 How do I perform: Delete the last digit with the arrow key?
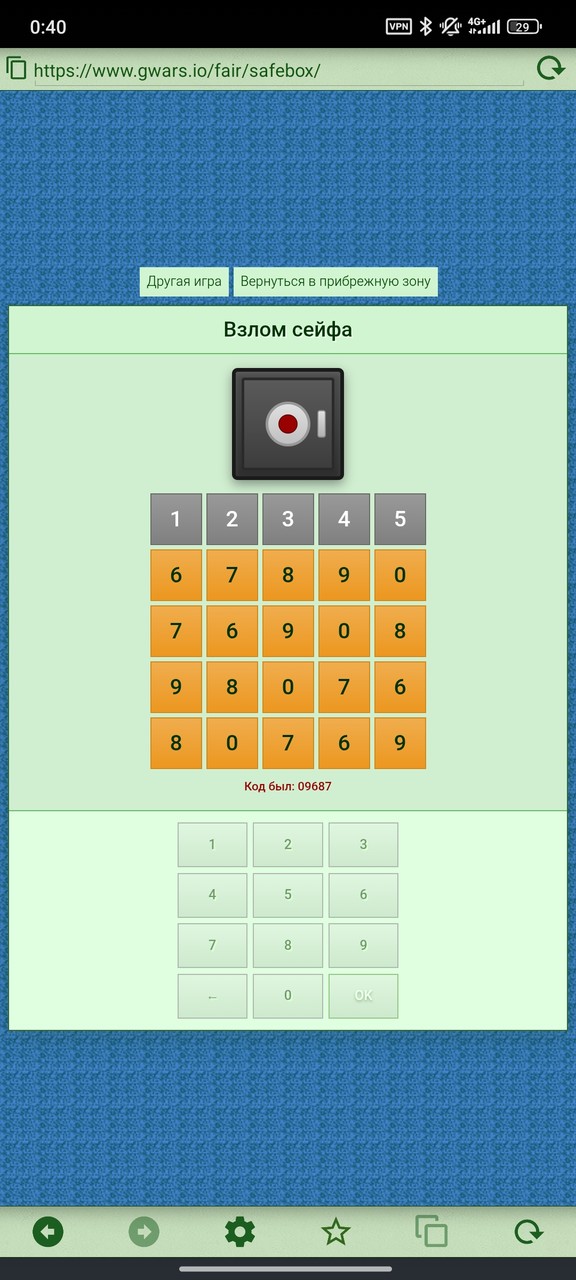pyautogui.click(x=212, y=996)
